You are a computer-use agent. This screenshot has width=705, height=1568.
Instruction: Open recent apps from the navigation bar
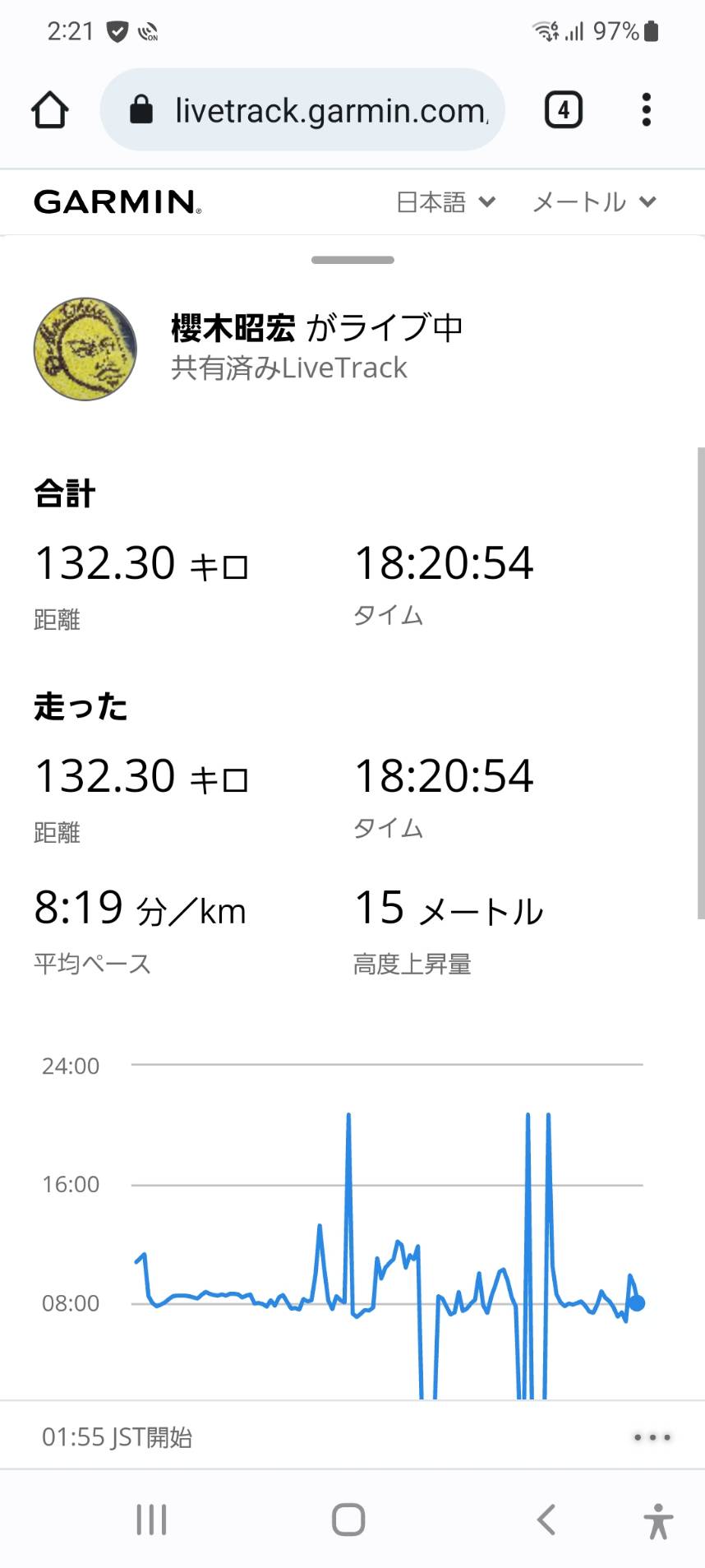(x=151, y=1519)
